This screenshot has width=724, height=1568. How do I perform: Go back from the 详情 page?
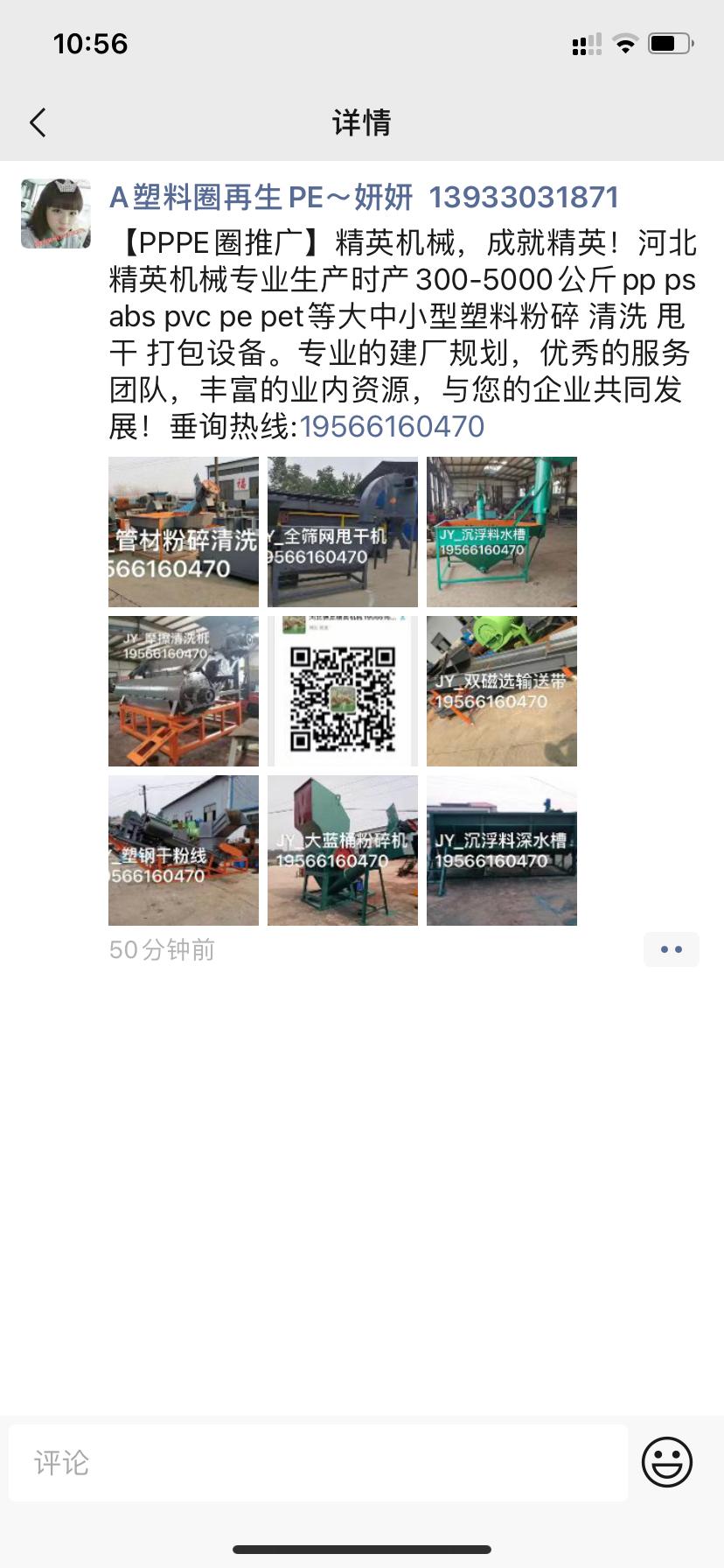click(38, 122)
